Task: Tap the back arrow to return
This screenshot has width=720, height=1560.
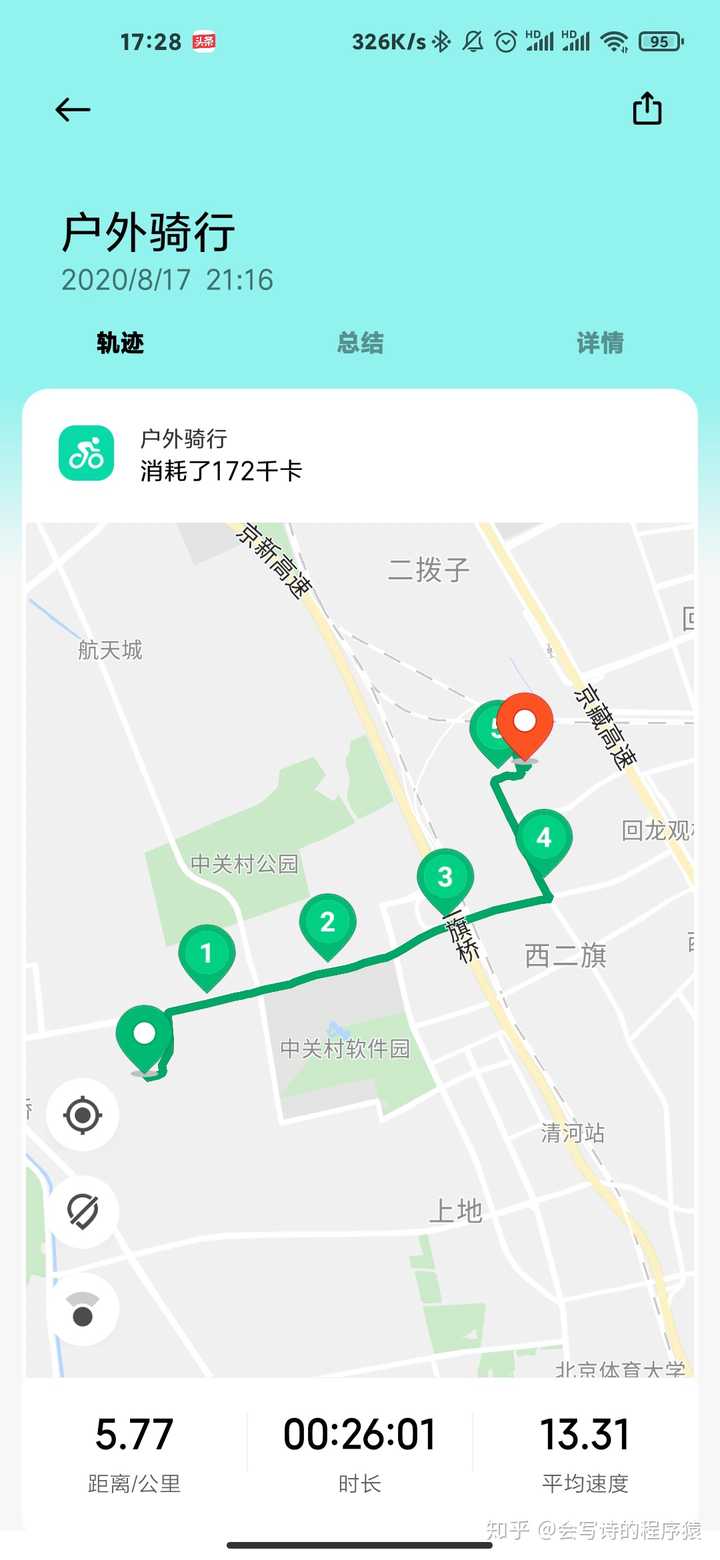Action: 71,109
